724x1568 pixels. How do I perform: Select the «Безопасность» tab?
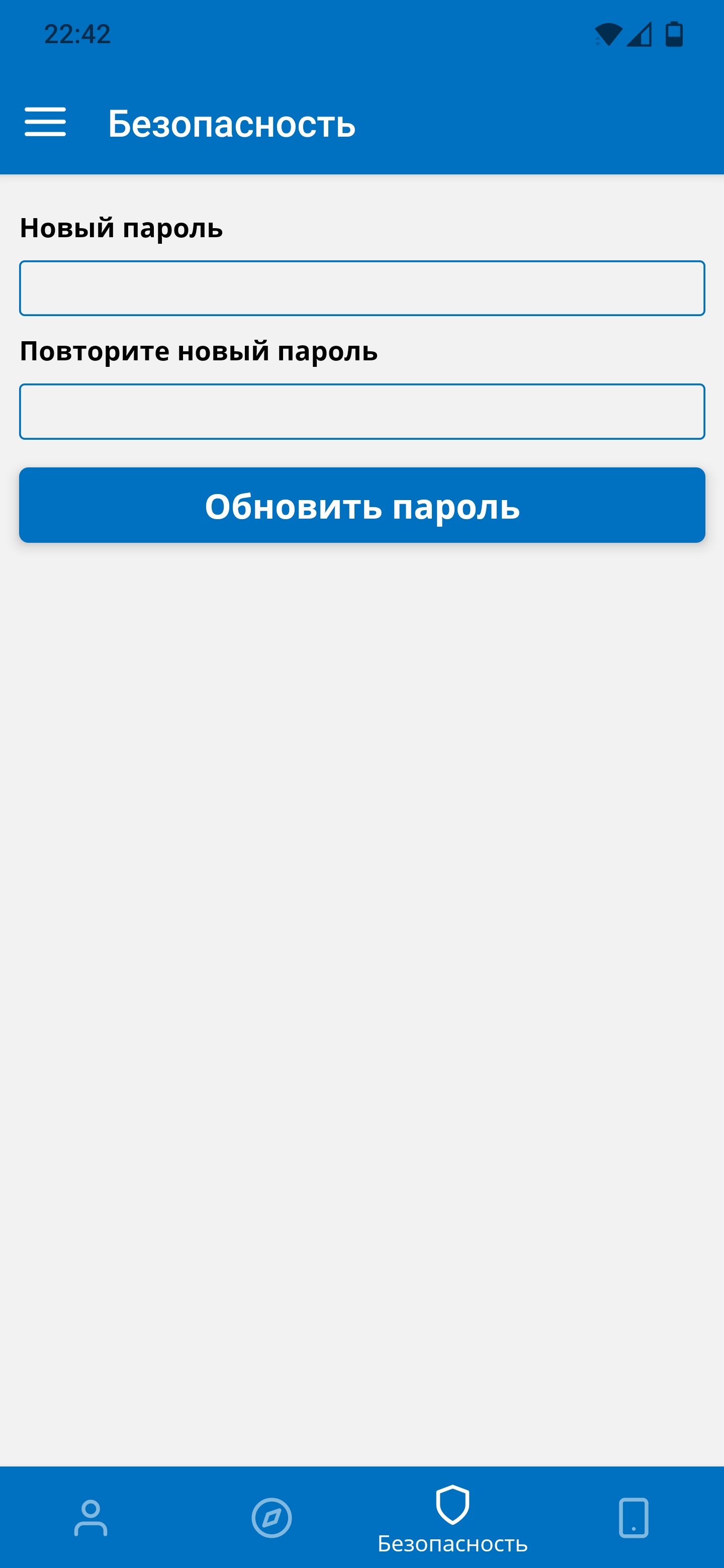[x=452, y=1518]
